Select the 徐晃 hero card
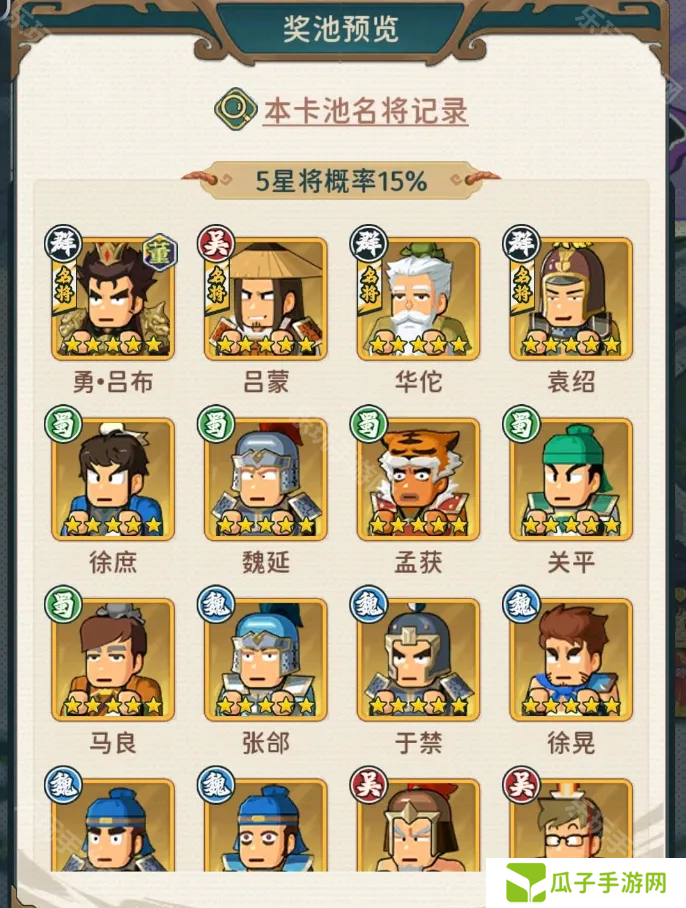 click(x=571, y=660)
